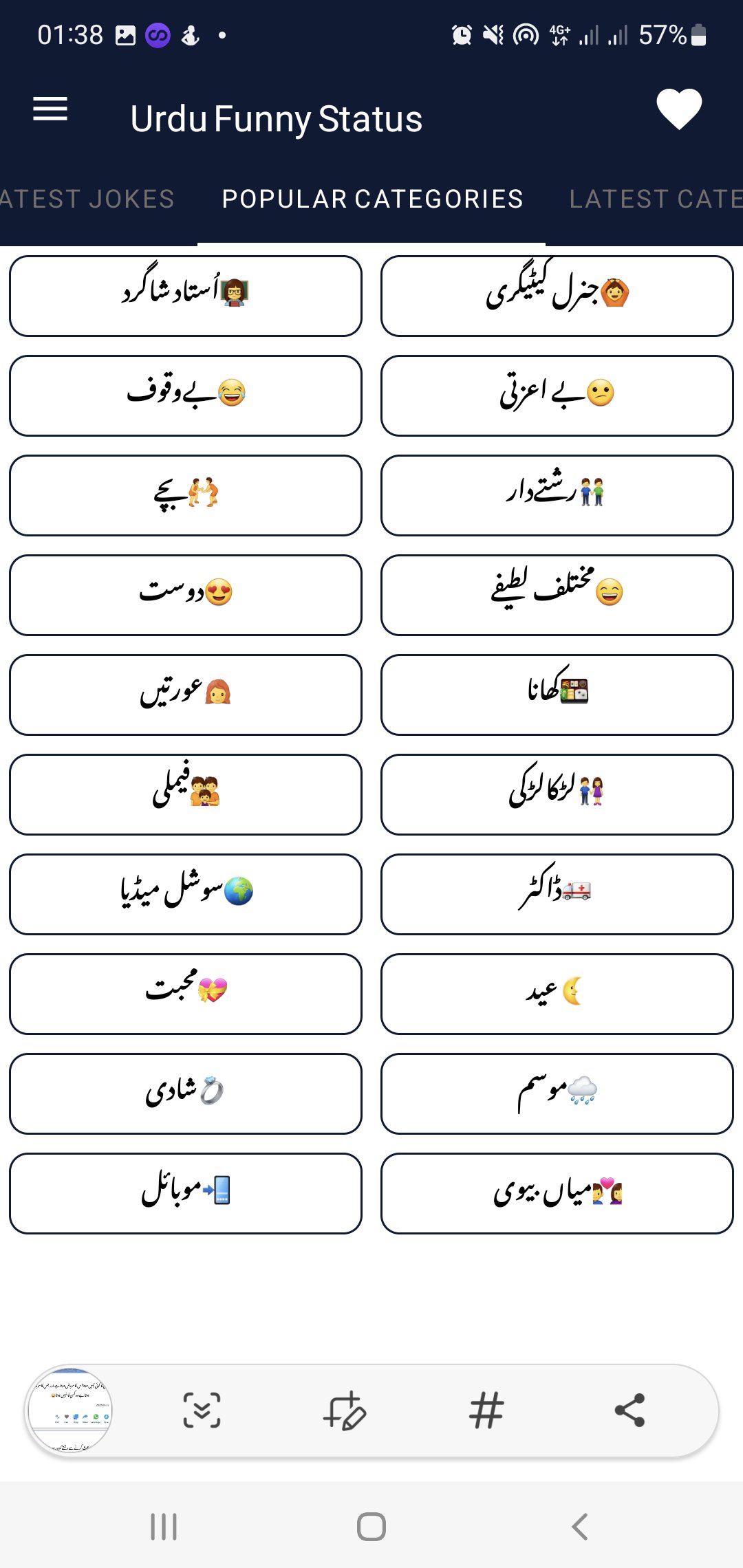
Task: Open the جنرل کیٹیگری category
Action: (557, 296)
